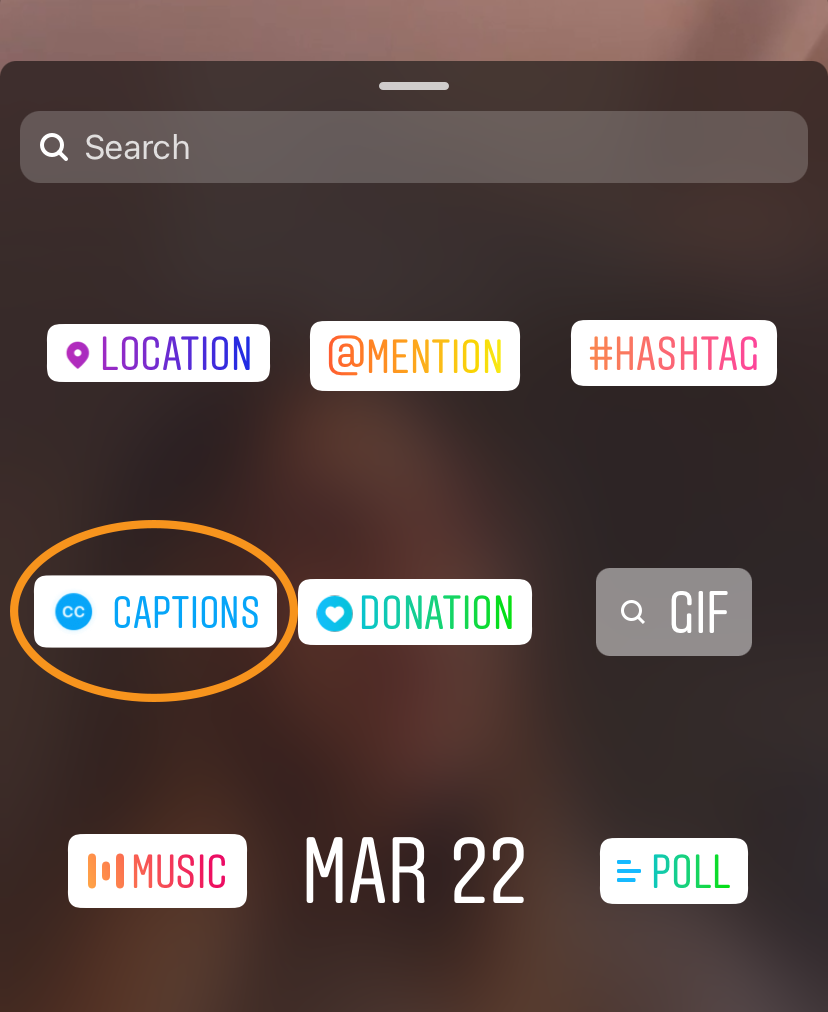Image resolution: width=828 pixels, height=1012 pixels.
Task: Add the #Hashtag sticker
Action: pos(673,353)
